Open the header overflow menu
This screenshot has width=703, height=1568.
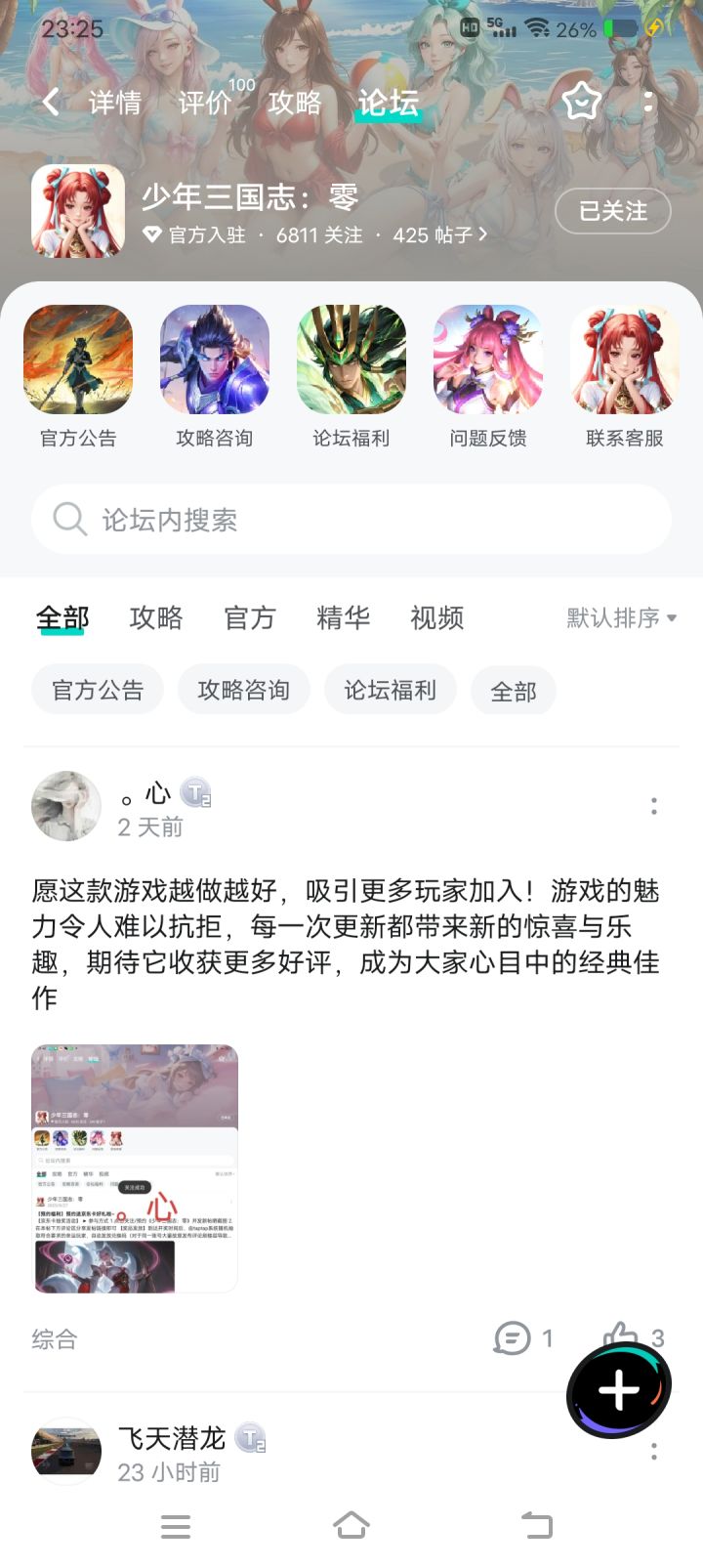[x=649, y=102]
